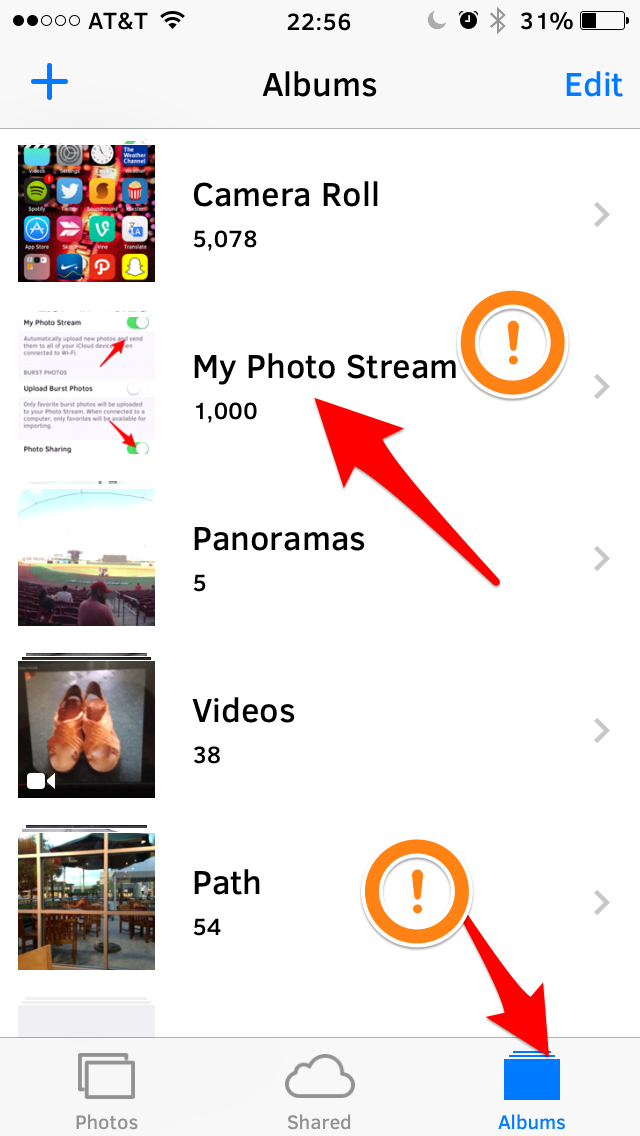Switch to the Shared tab

[x=319, y=1092]
